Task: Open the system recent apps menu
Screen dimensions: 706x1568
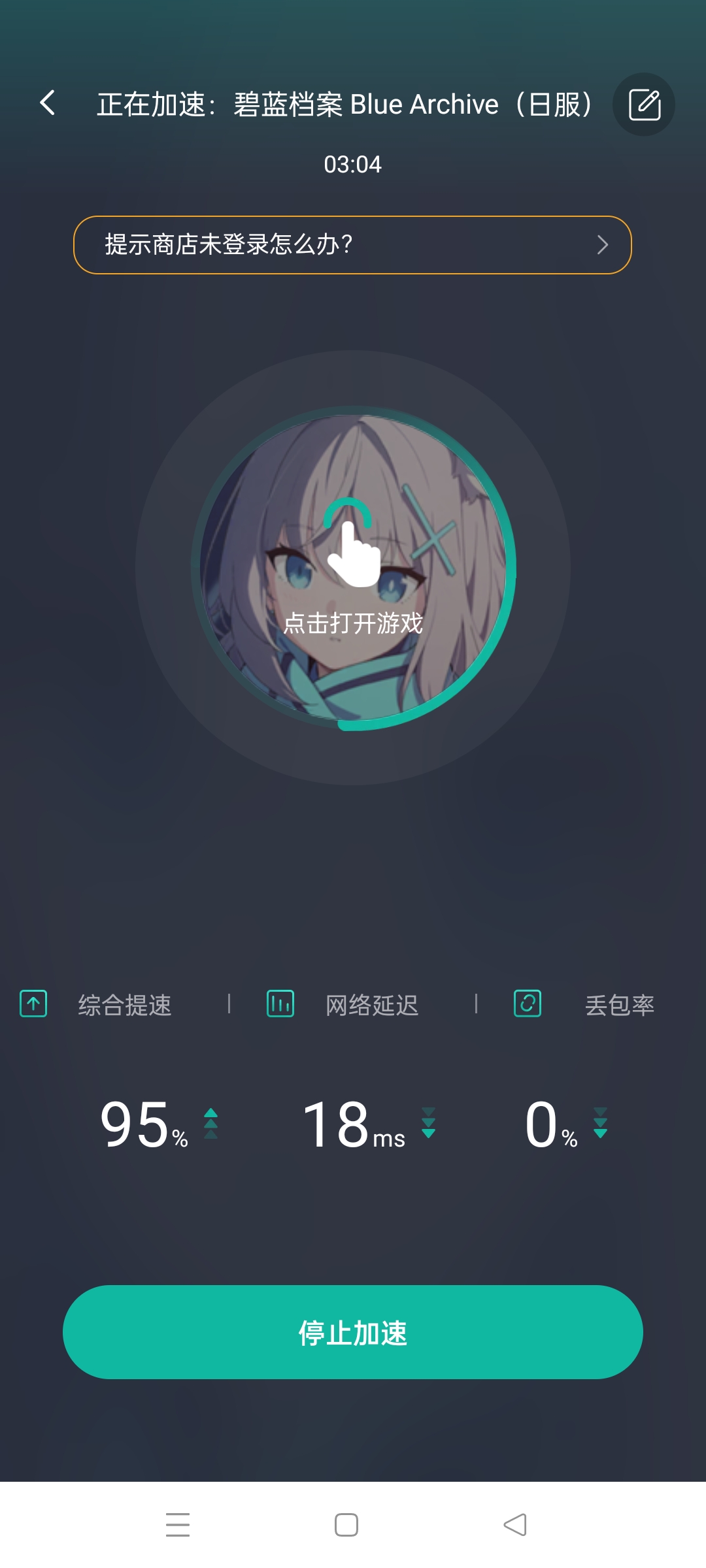Action: (x=178, y=1525)
